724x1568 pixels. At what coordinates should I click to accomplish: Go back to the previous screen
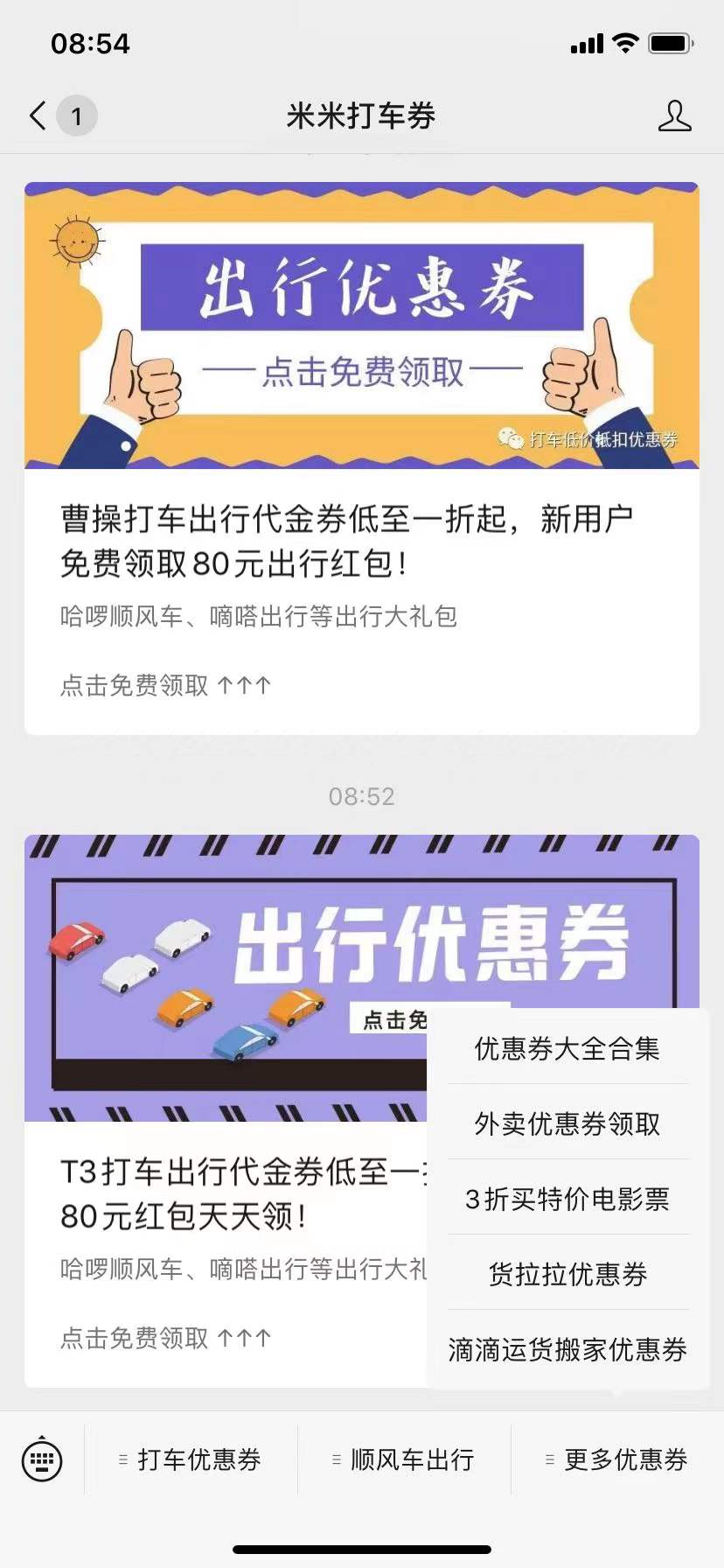[38, 115]
